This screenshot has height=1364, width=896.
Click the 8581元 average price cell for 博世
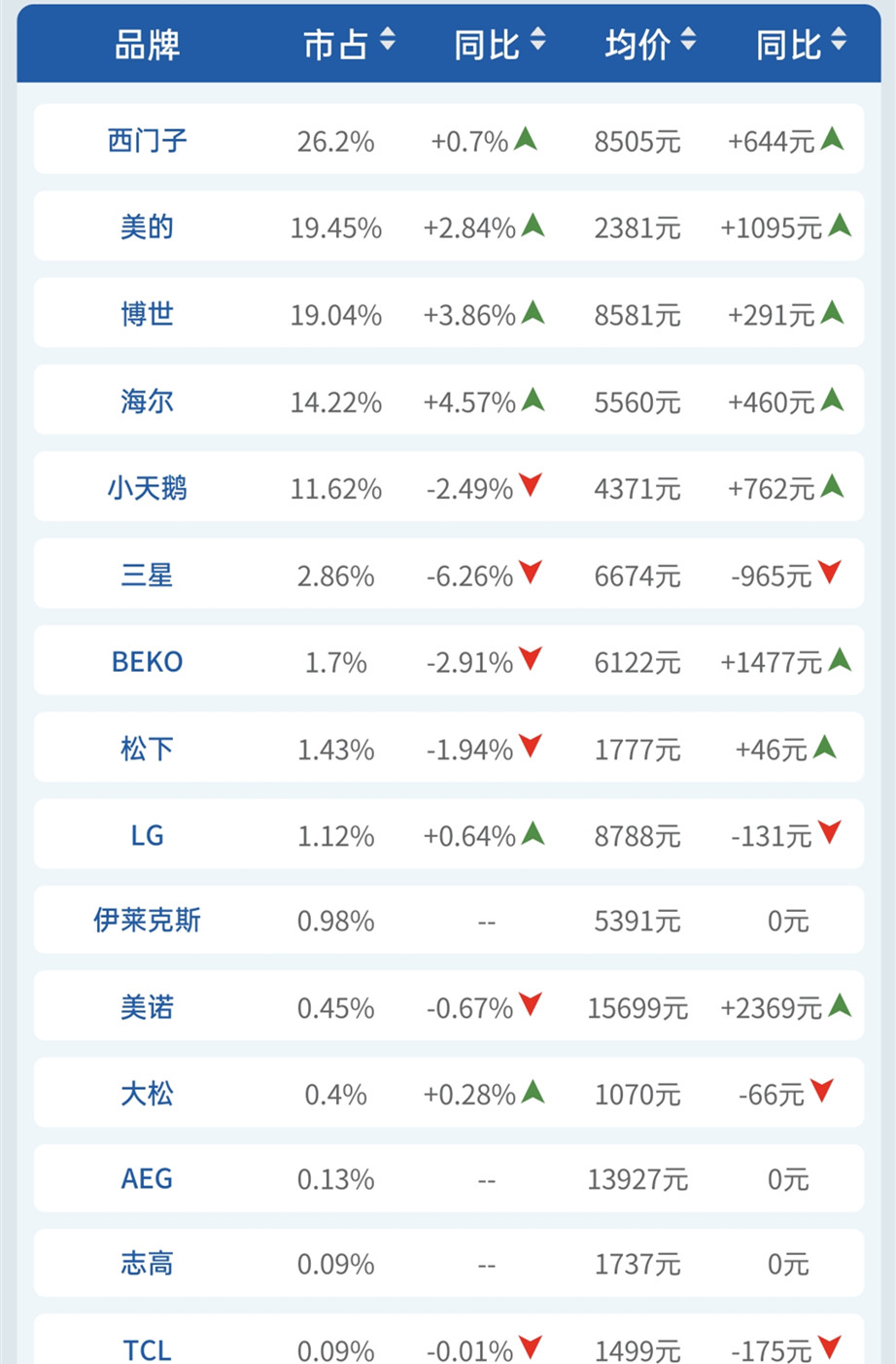pyautogui.click(x=637, y=313)
